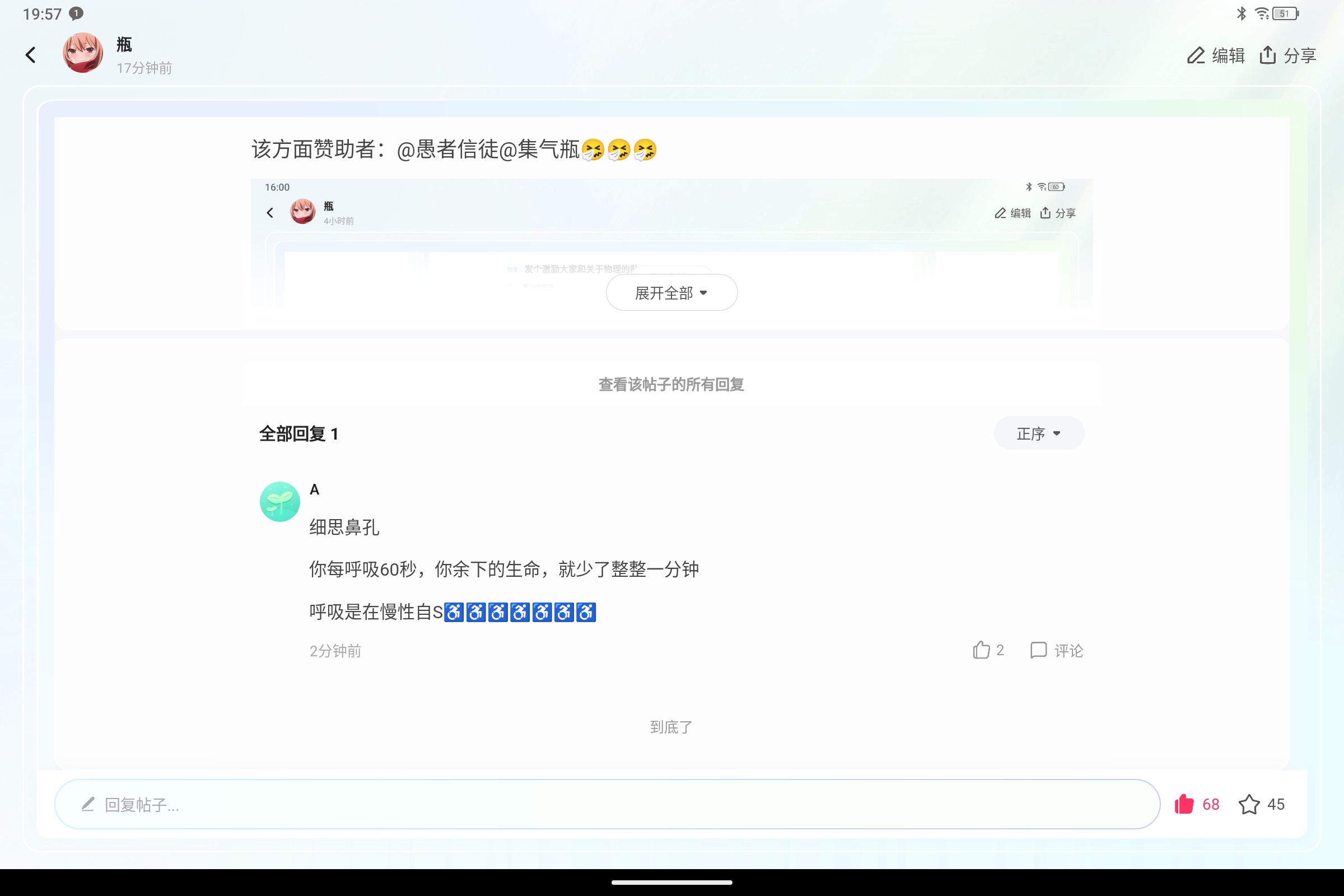Favorite the post with the star icon
Viewport: 1344px width, 896px height.
[x=1249, y=804]
